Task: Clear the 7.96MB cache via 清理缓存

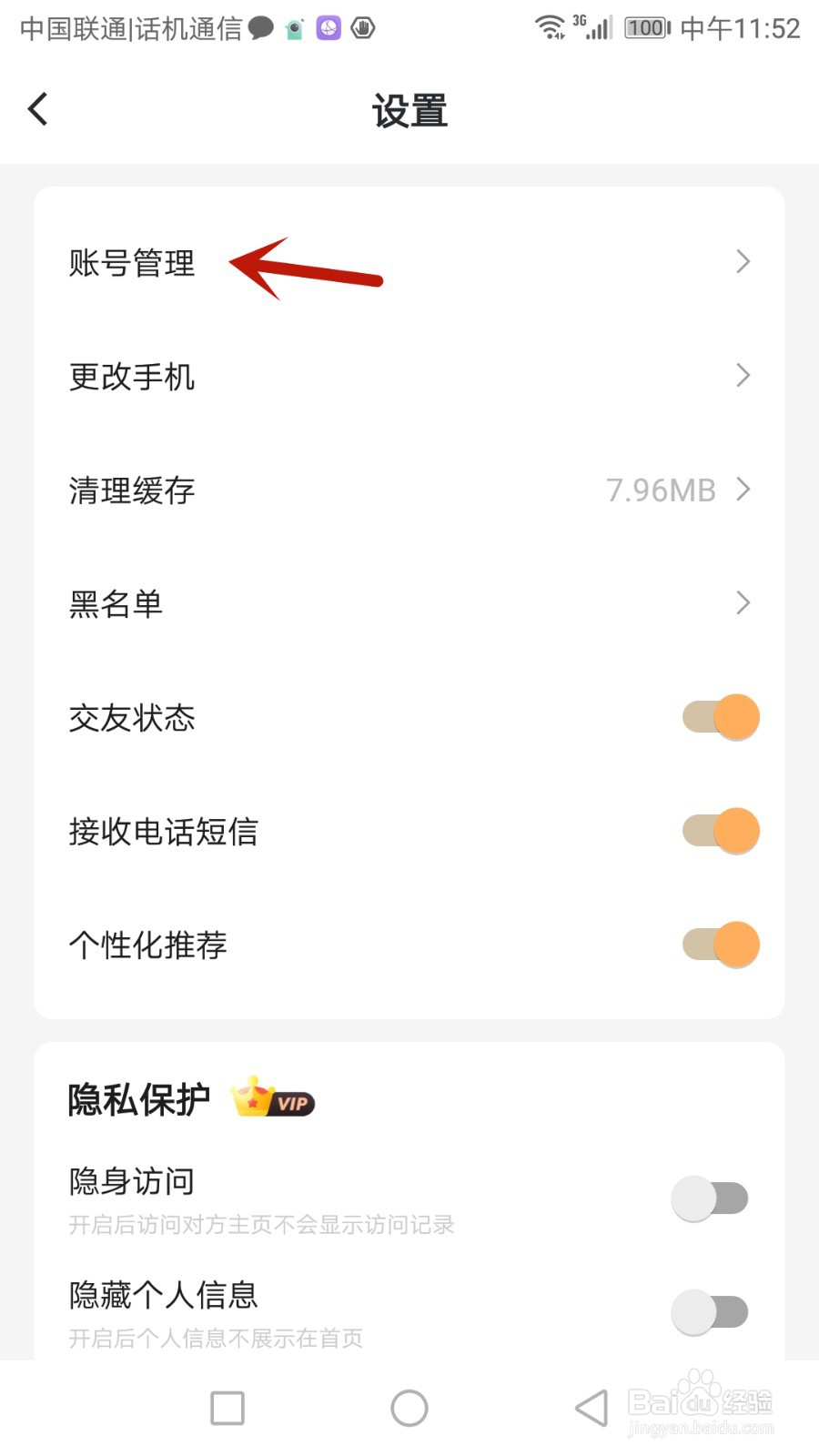Action: [x=409, y=490]
